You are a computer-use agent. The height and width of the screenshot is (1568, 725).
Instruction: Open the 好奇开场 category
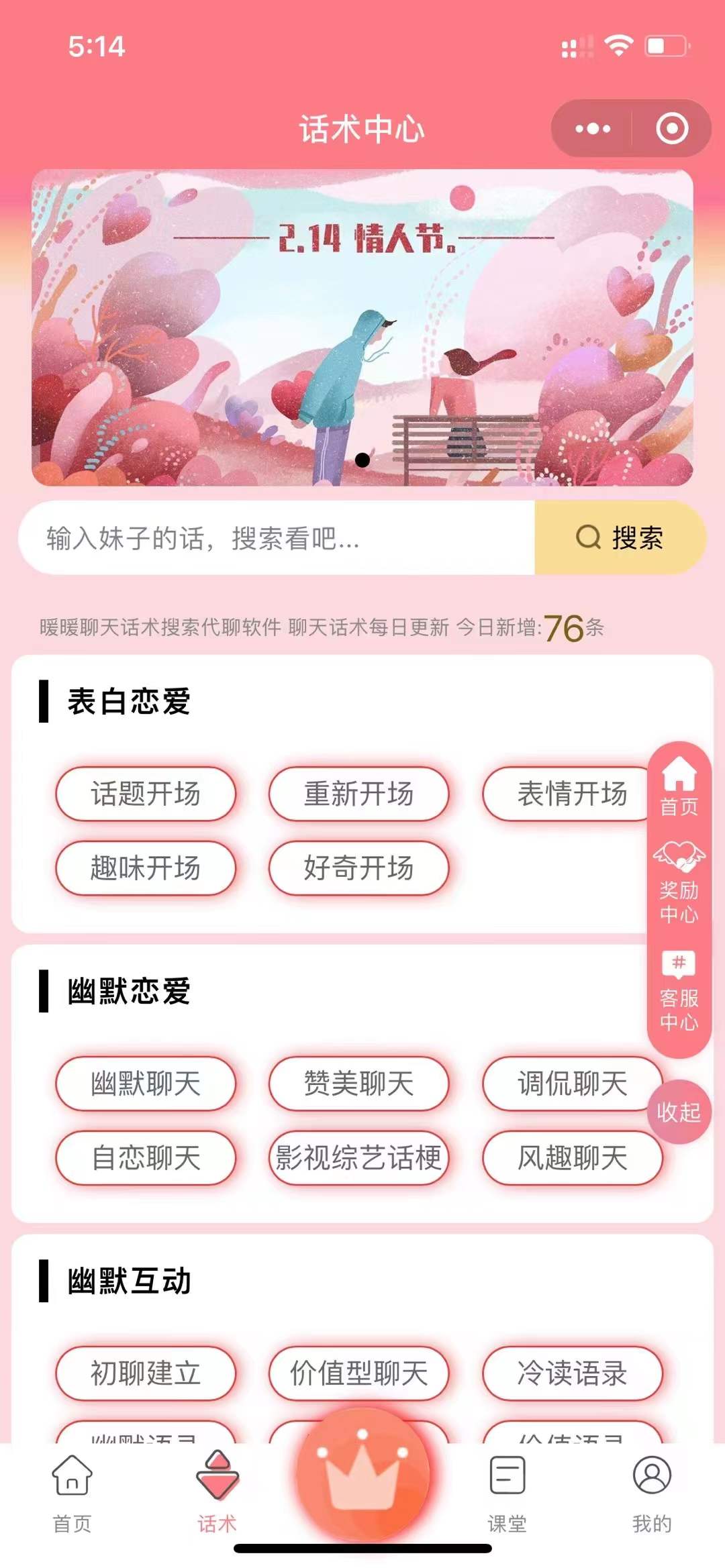(358, 868)
